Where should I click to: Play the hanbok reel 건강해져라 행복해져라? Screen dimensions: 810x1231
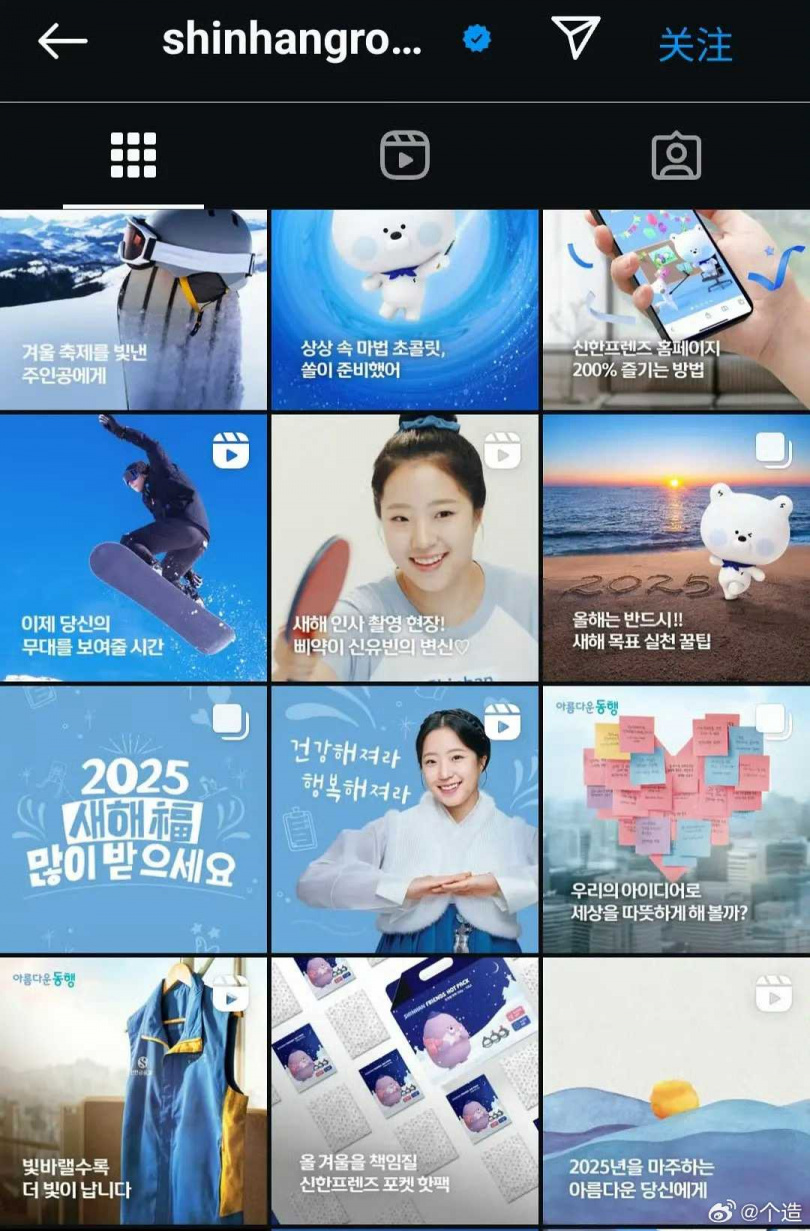404,819
